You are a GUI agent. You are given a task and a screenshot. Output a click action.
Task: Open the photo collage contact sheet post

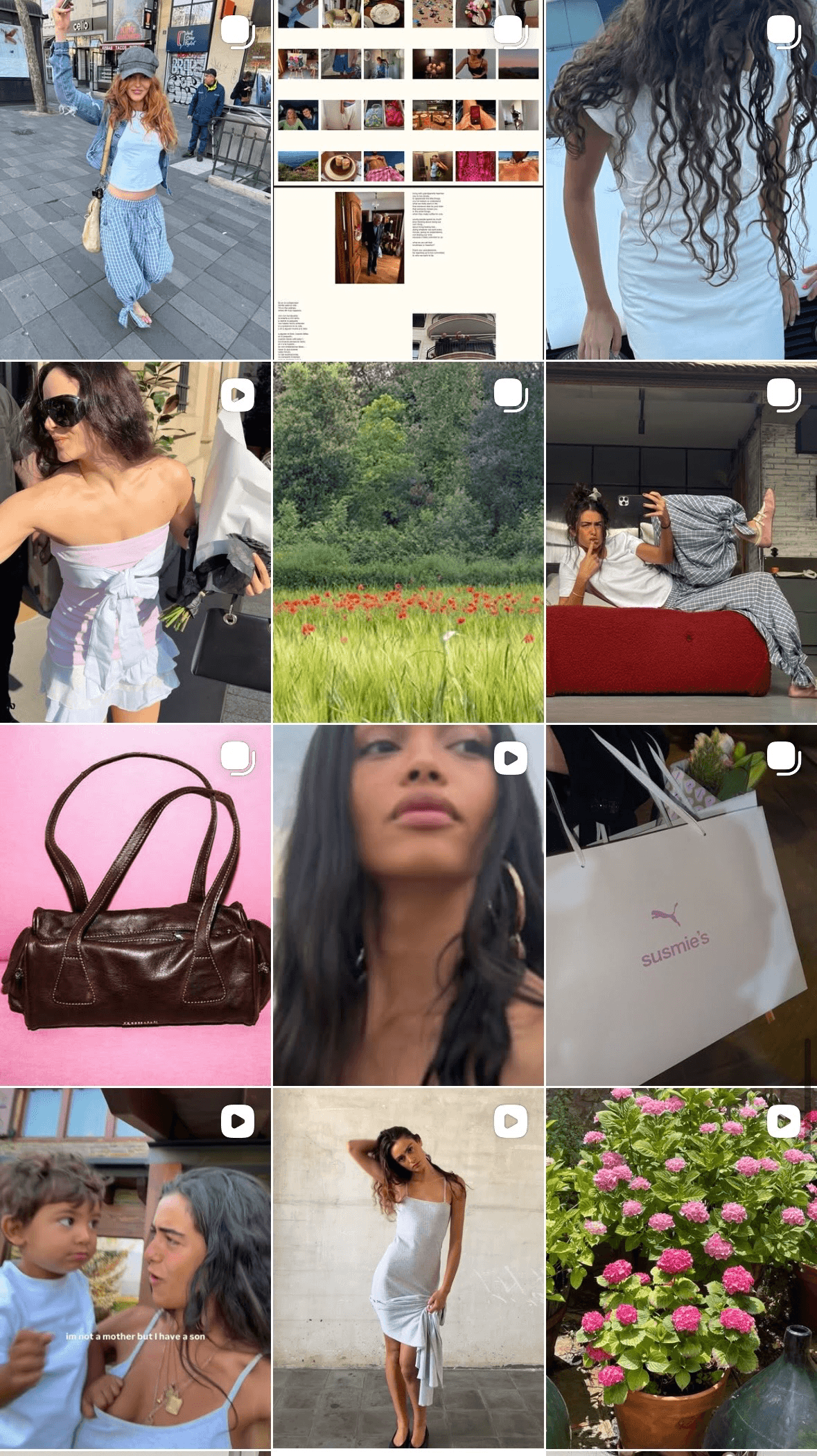pyautogui.click(x=407, y=179)
